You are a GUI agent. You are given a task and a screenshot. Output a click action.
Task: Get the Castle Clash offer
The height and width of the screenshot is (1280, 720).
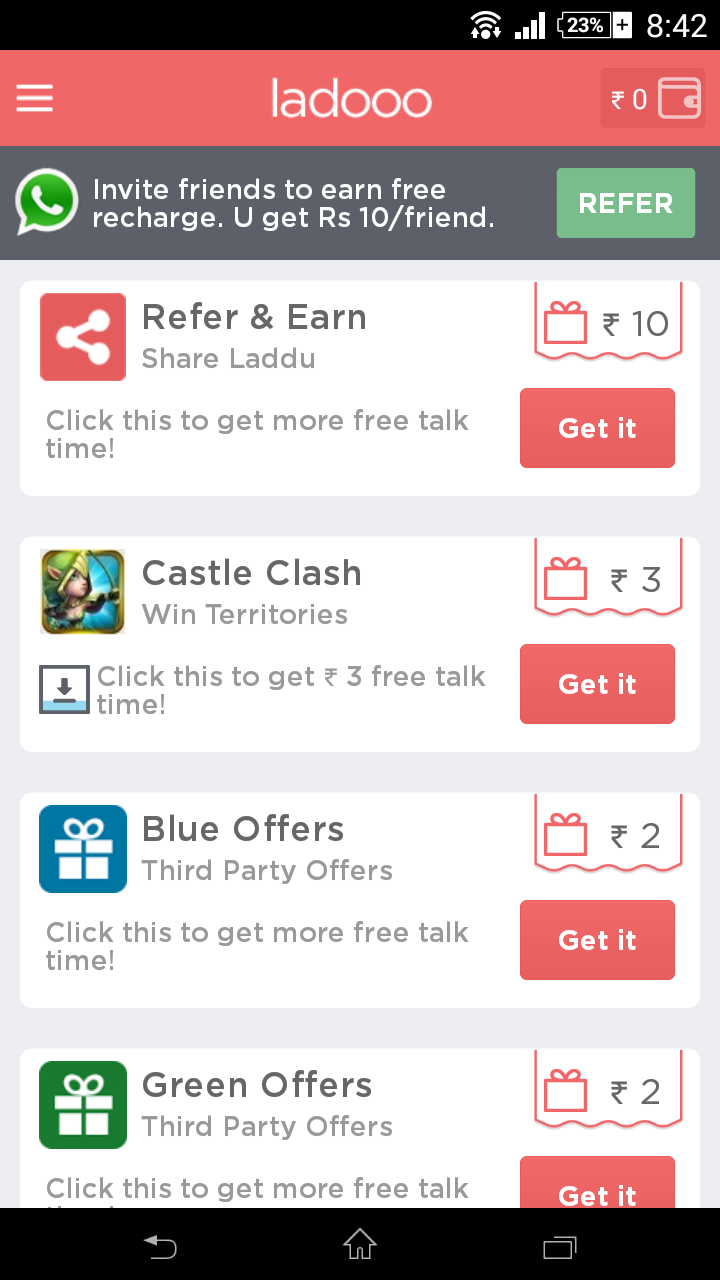pyautogui.click(x=597, y=684)
